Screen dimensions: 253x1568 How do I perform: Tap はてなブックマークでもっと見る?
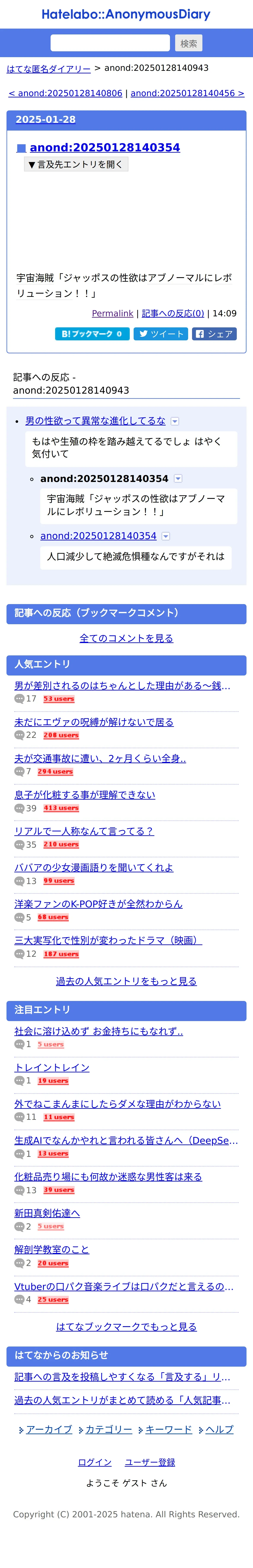click(x=126, y=1327)
